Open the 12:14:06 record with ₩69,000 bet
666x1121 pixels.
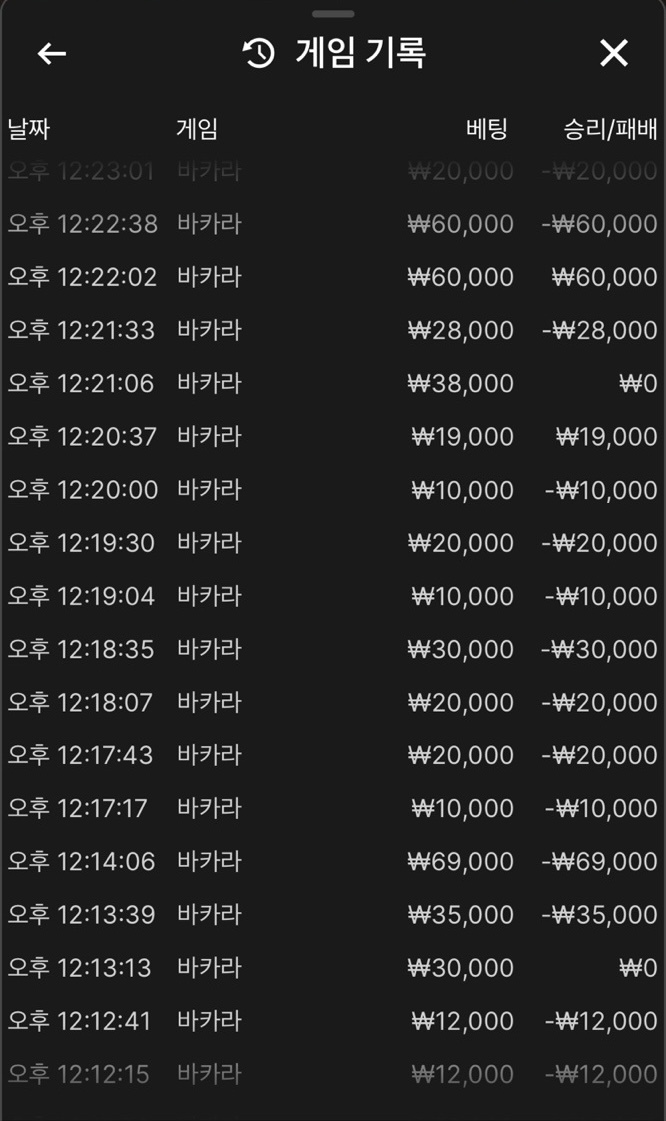pyautogui.click(x=333, y=861)
